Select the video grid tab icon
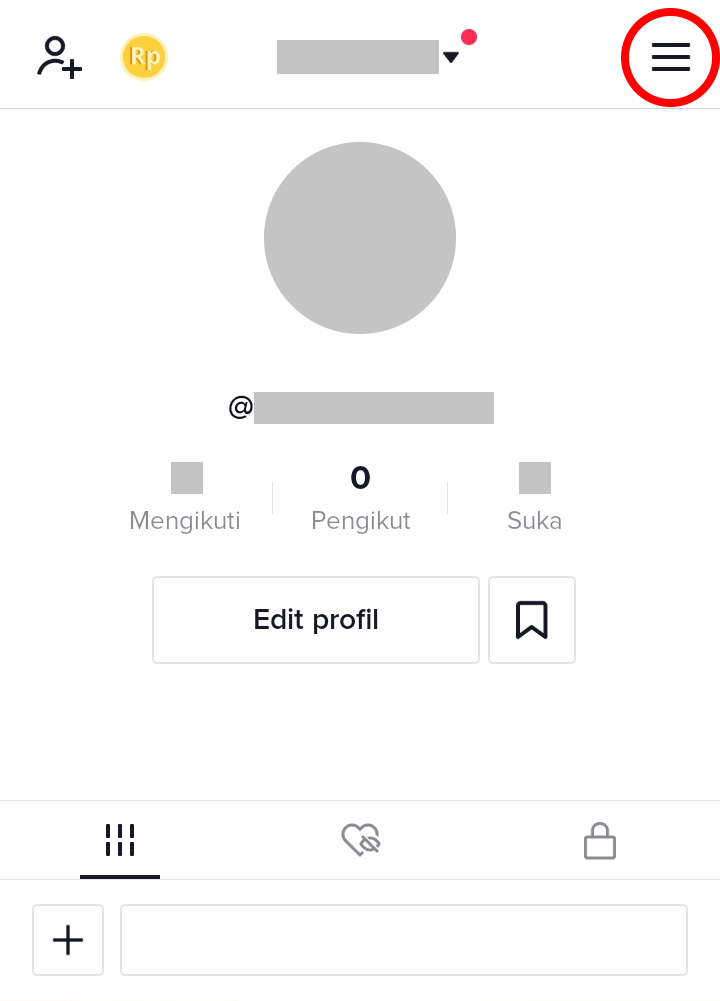 tap(120, 840)
